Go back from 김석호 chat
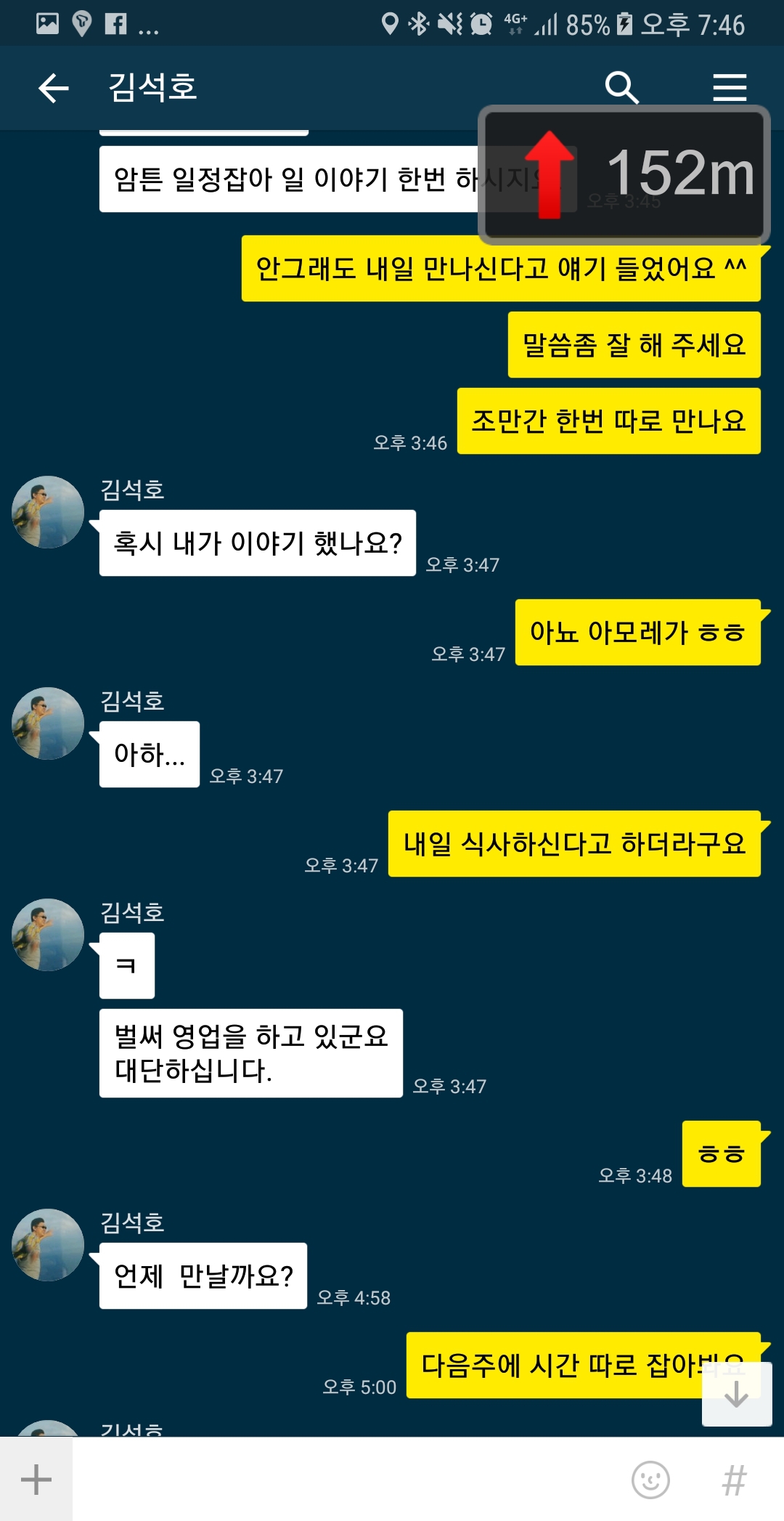 click(x=53, y=88)
